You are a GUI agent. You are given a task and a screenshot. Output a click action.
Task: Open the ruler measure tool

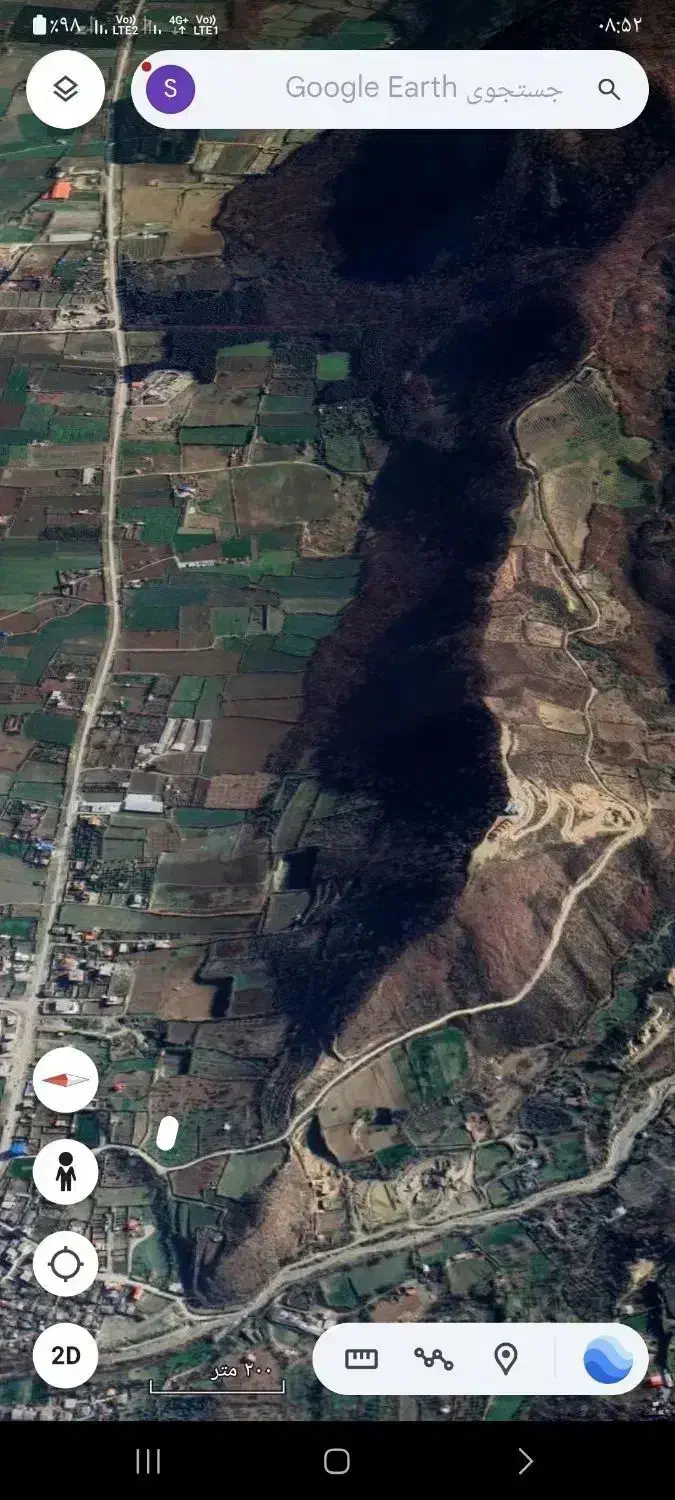(x=361, y=1358)
